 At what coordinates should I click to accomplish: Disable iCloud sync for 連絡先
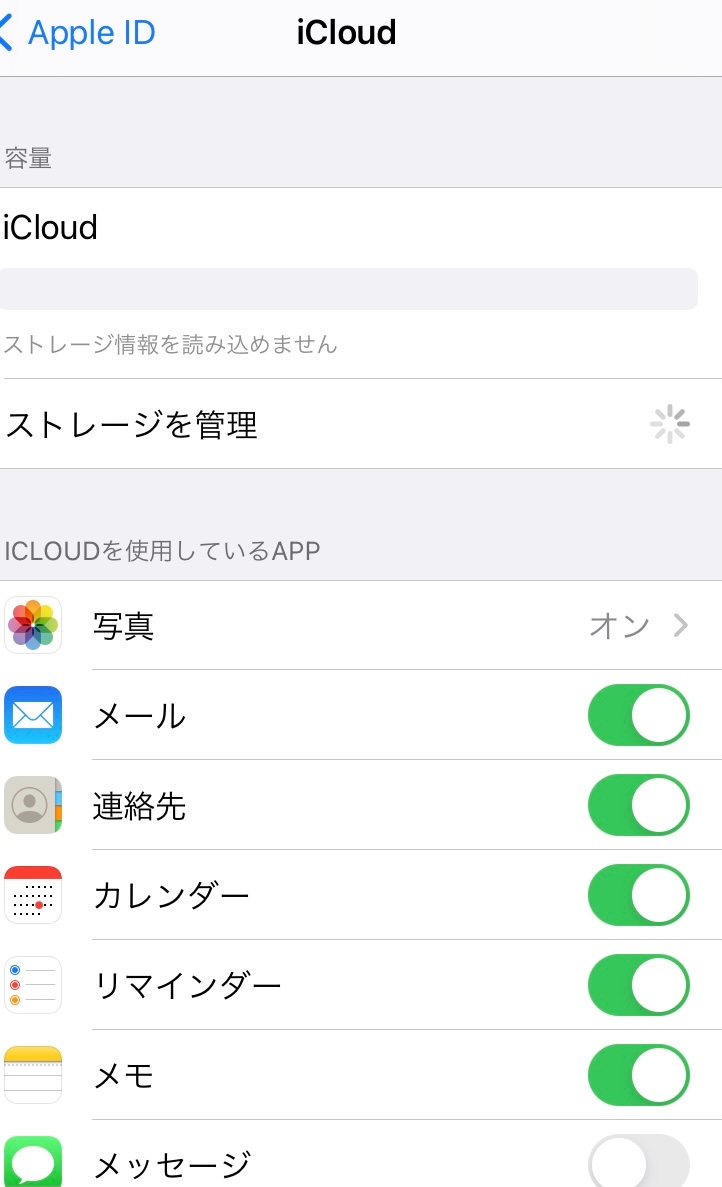point(638,805)
